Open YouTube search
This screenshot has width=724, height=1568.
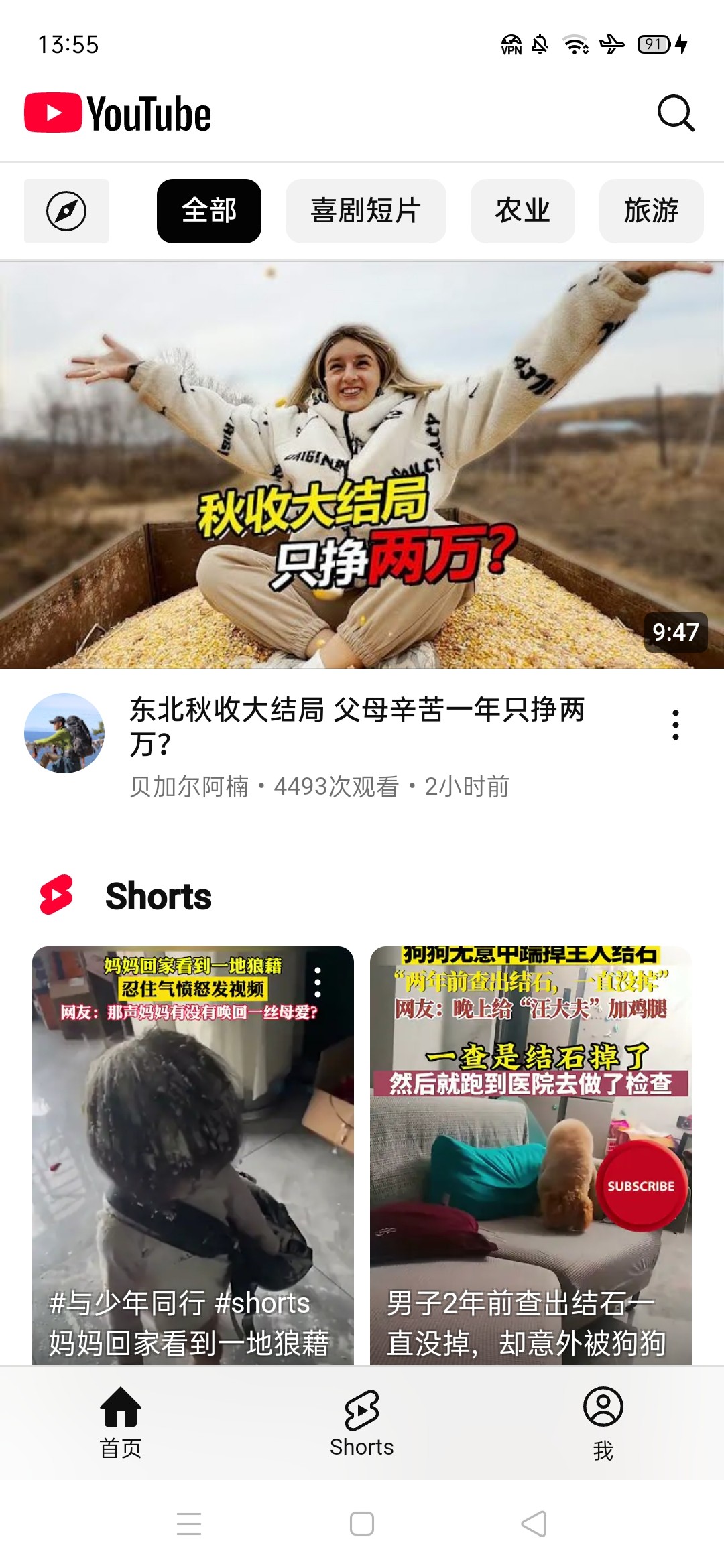click(676, 113)
